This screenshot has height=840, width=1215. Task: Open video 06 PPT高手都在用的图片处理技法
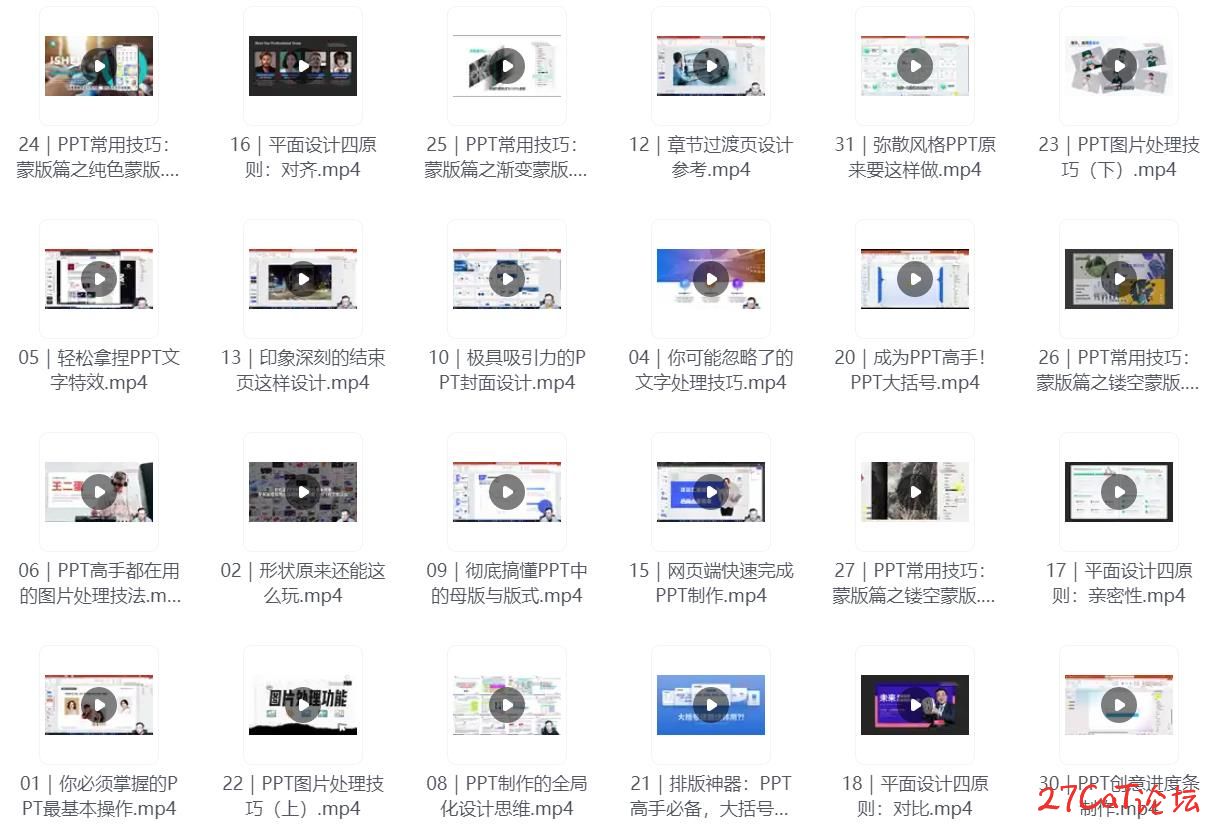(x=99, y=492)
